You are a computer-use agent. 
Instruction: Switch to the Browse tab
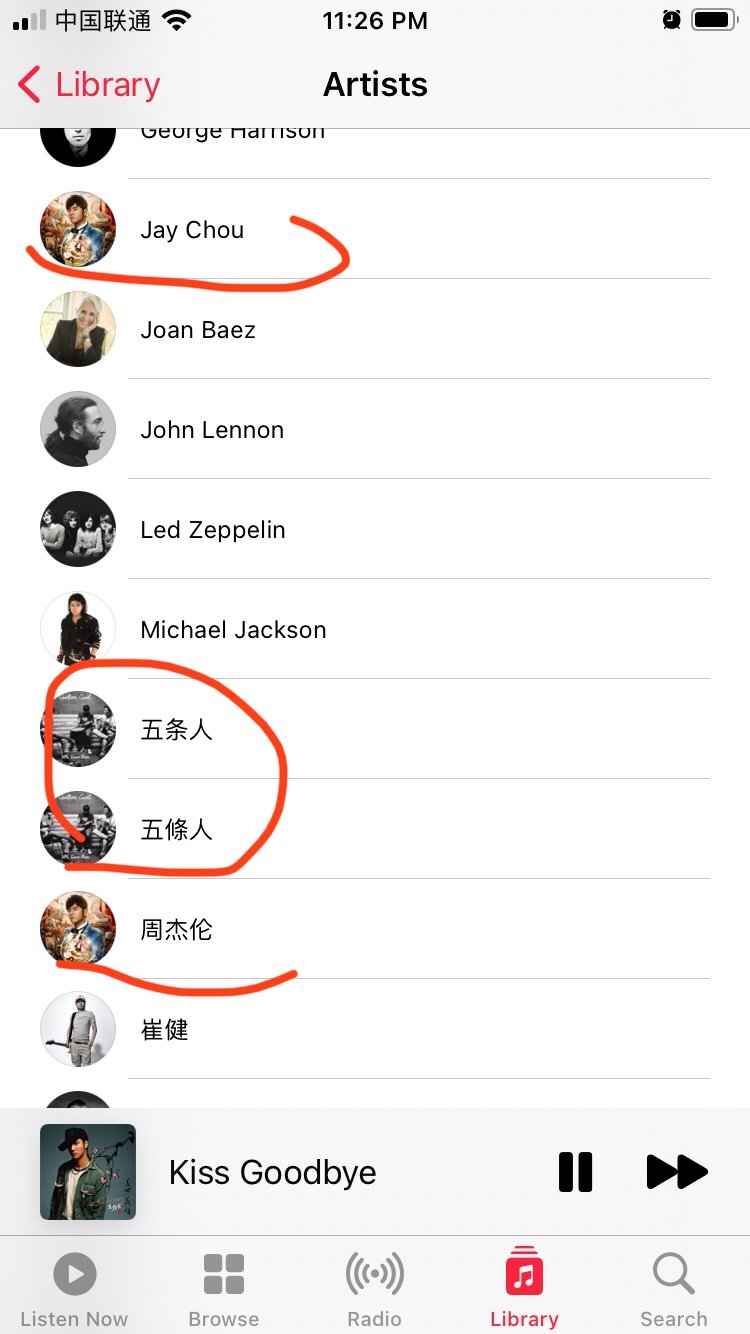(x=224, y=1290)
